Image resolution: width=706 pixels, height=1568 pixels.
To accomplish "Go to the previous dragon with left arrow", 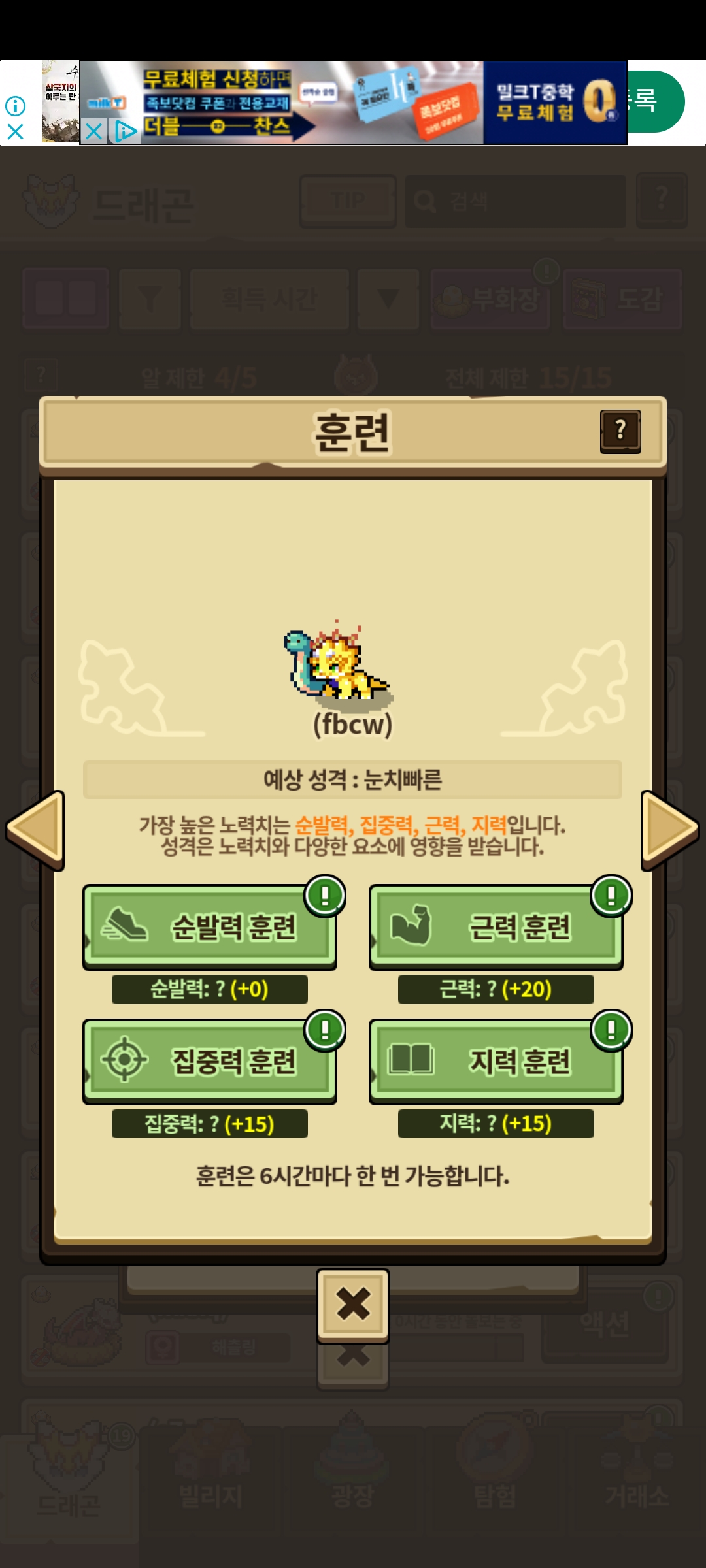I will point(35,830).
